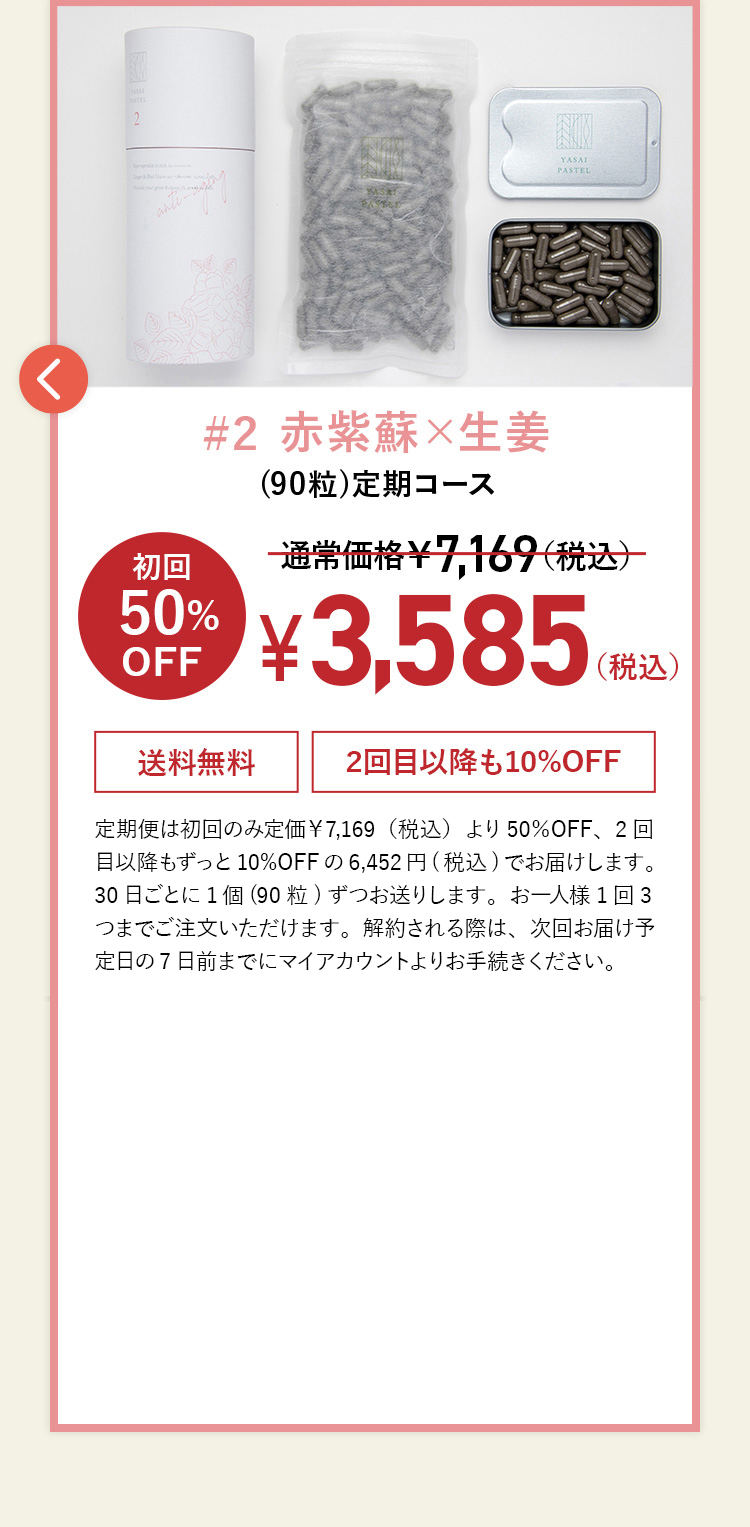
Task: Go to the previous product slide
Action: [x=53, y=379]
